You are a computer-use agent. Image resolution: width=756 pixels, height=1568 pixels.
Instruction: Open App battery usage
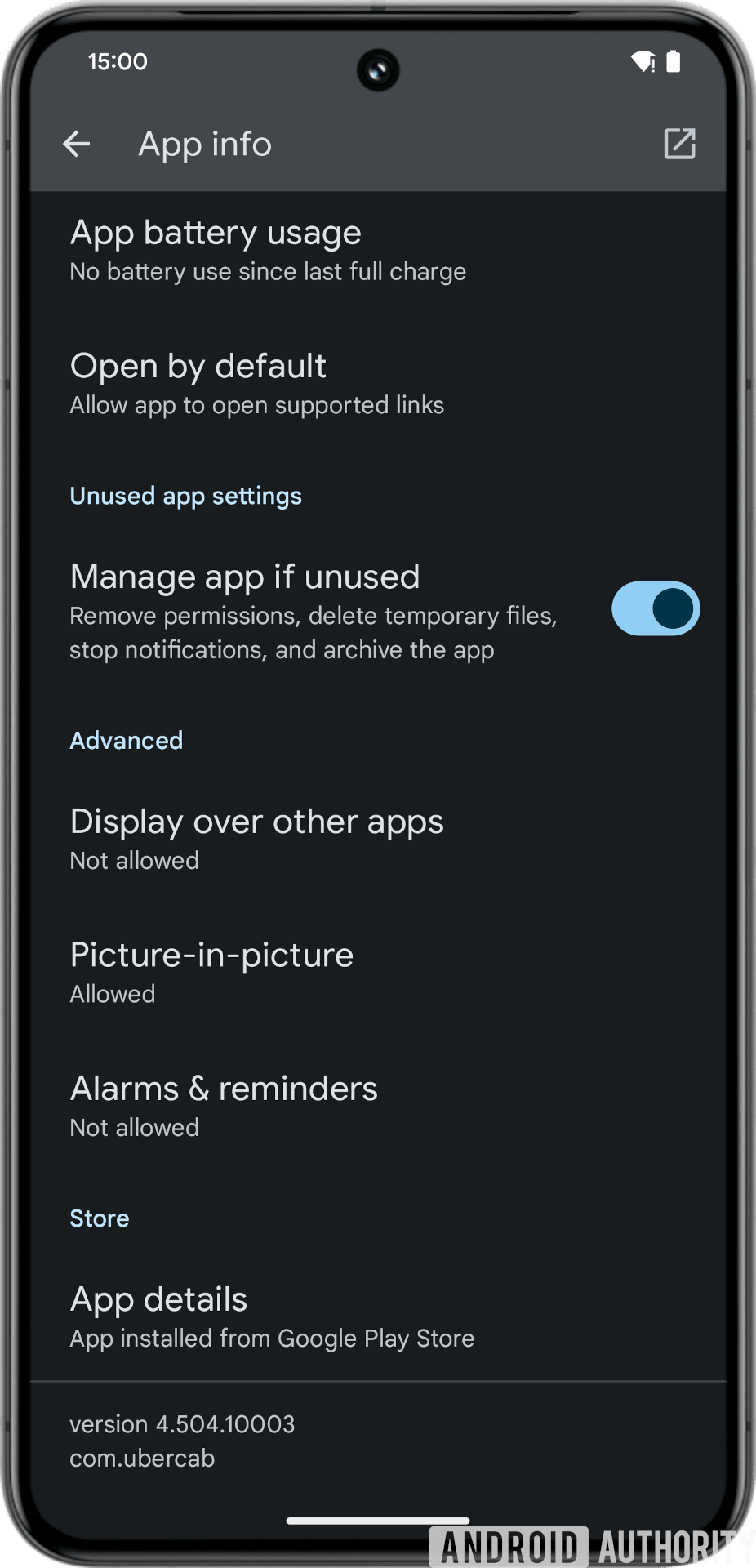click(x=268, y=251)
